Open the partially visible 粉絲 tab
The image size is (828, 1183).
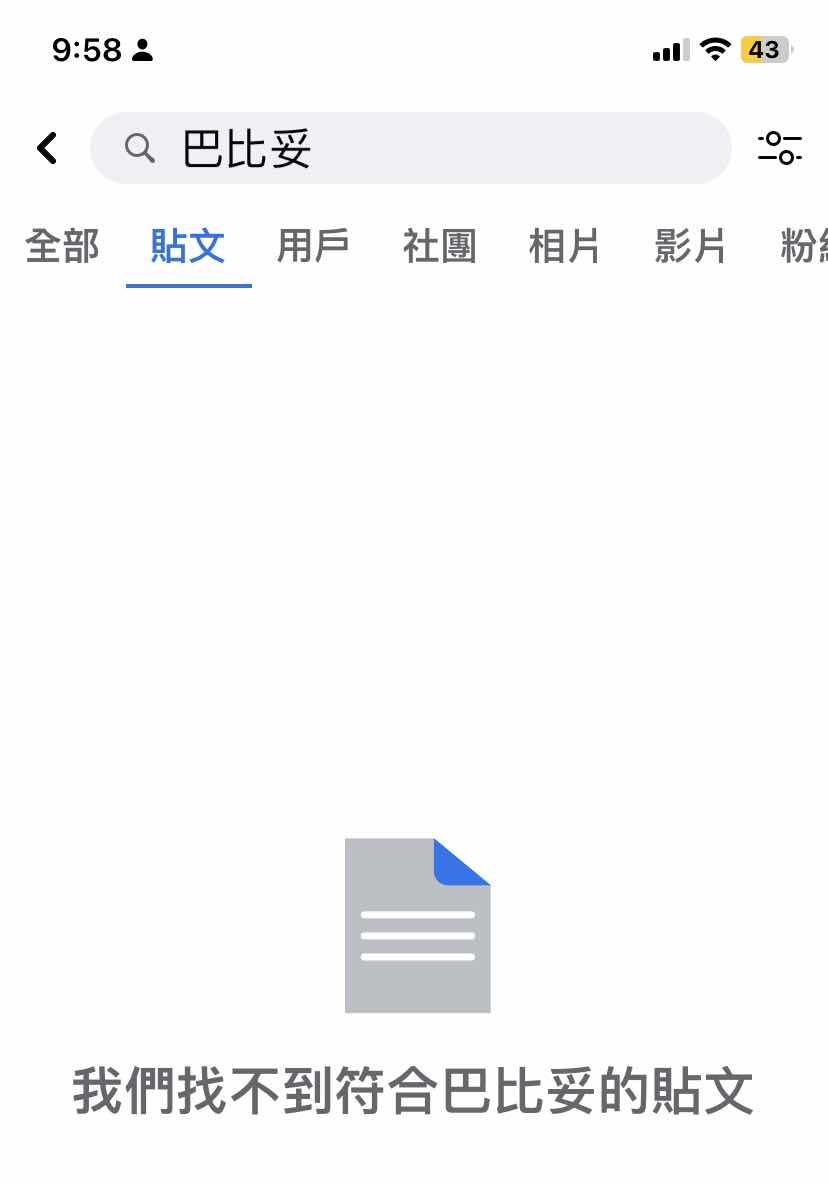[803, 246]
